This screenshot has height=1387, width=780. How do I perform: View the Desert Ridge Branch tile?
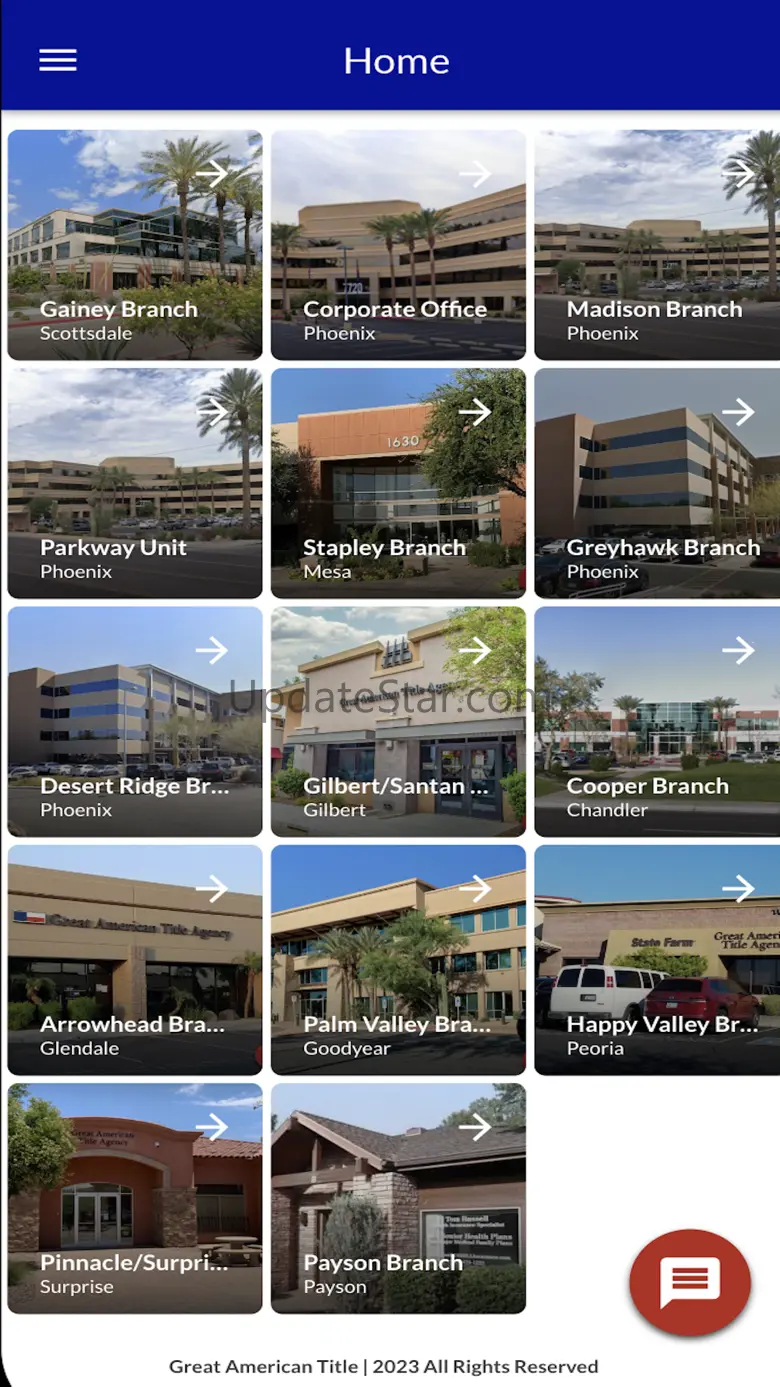tap(135, 721)
